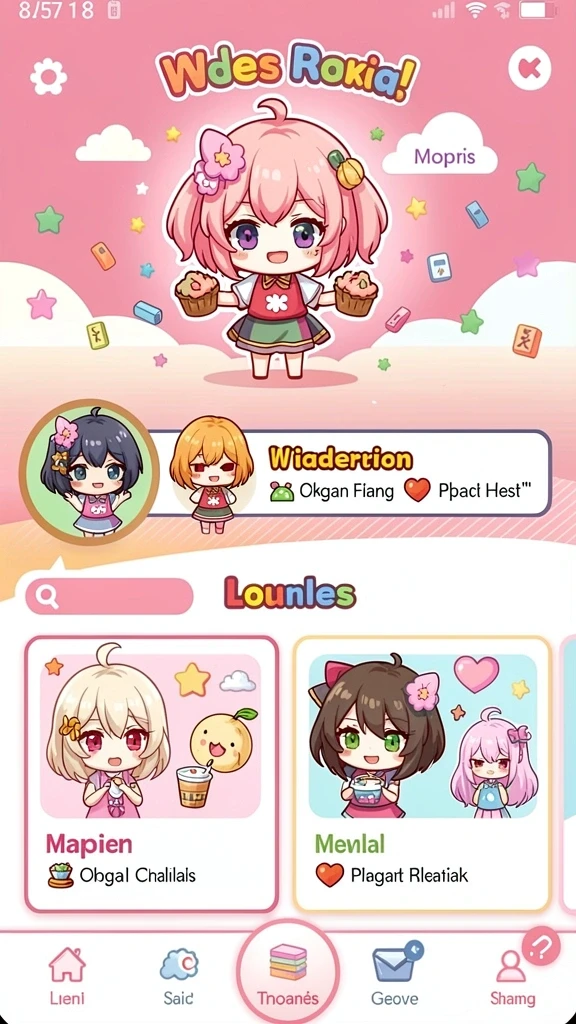Close the screen with the X button
Screen dimensions: 576x1024
(x=530, y=68)
